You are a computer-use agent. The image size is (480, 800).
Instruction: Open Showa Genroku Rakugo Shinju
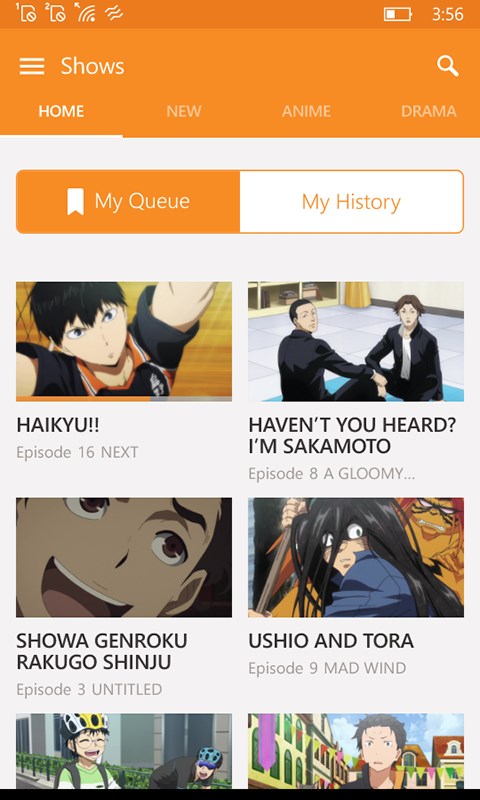[124, 597]
